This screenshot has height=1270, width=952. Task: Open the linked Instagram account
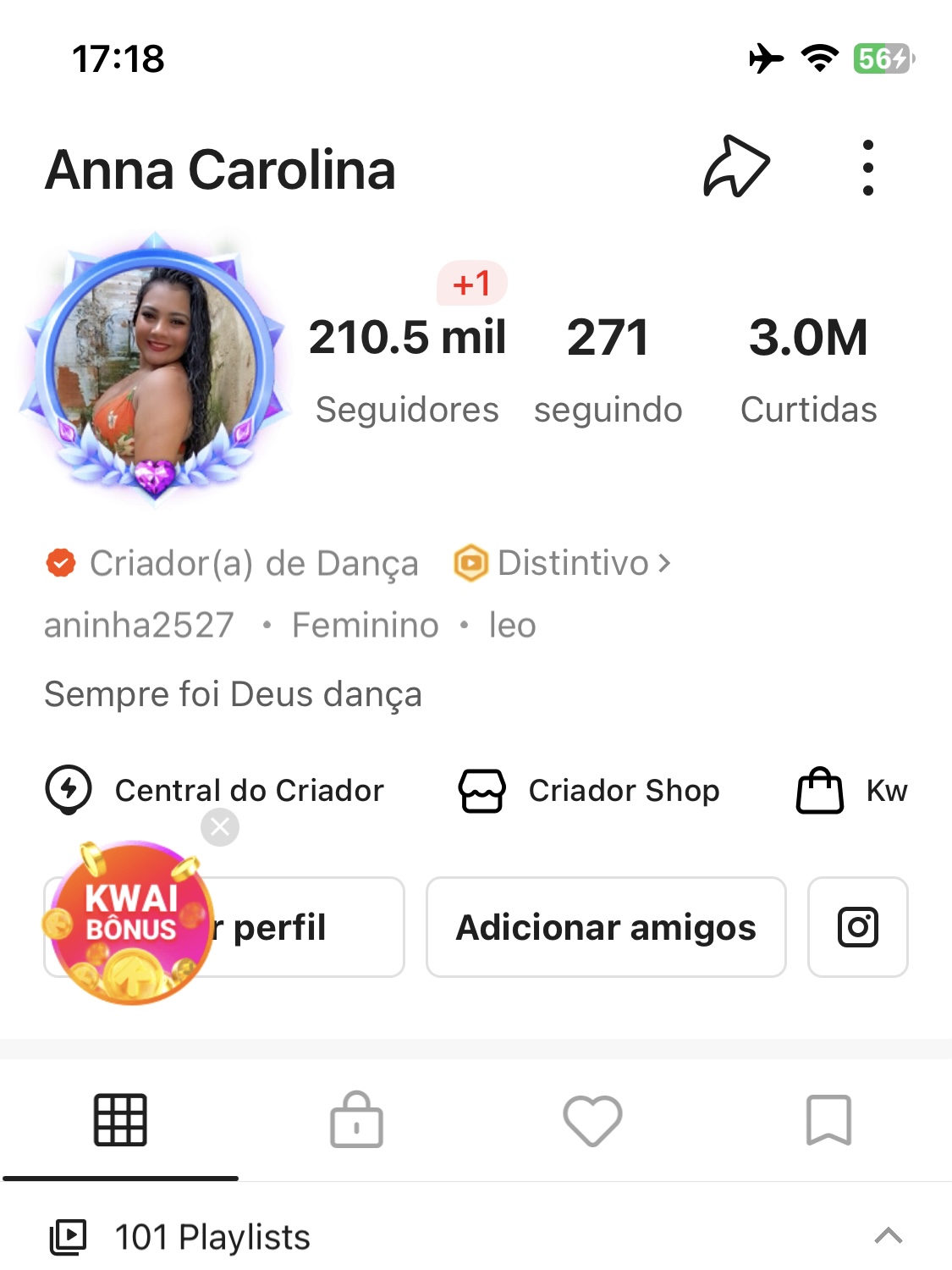point(857,927)
